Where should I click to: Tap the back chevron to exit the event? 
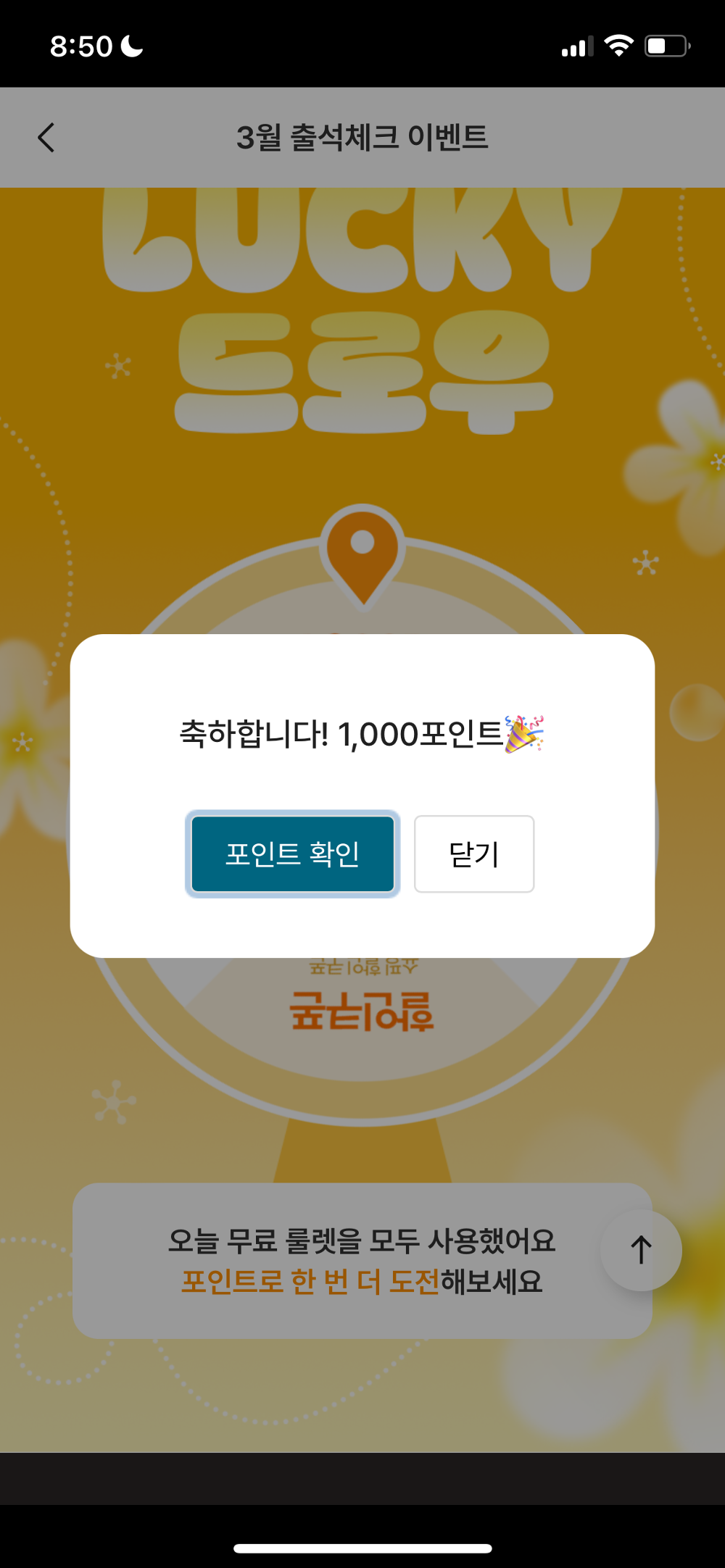coord(46,138)
